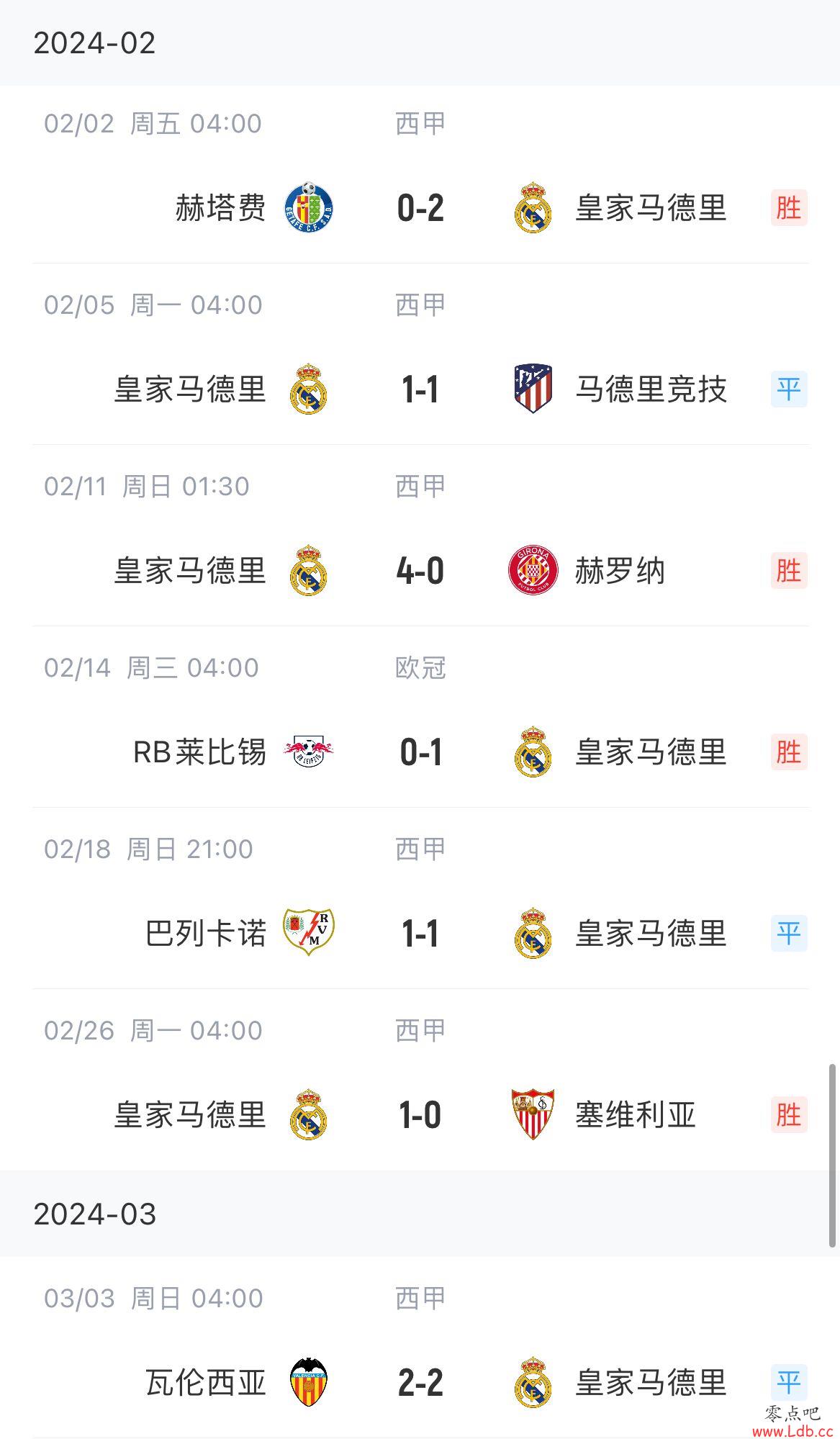View the Real Madrid 4-0 Girona match
This screenshot has height=1439, width=840.
(x=420, y=536)
